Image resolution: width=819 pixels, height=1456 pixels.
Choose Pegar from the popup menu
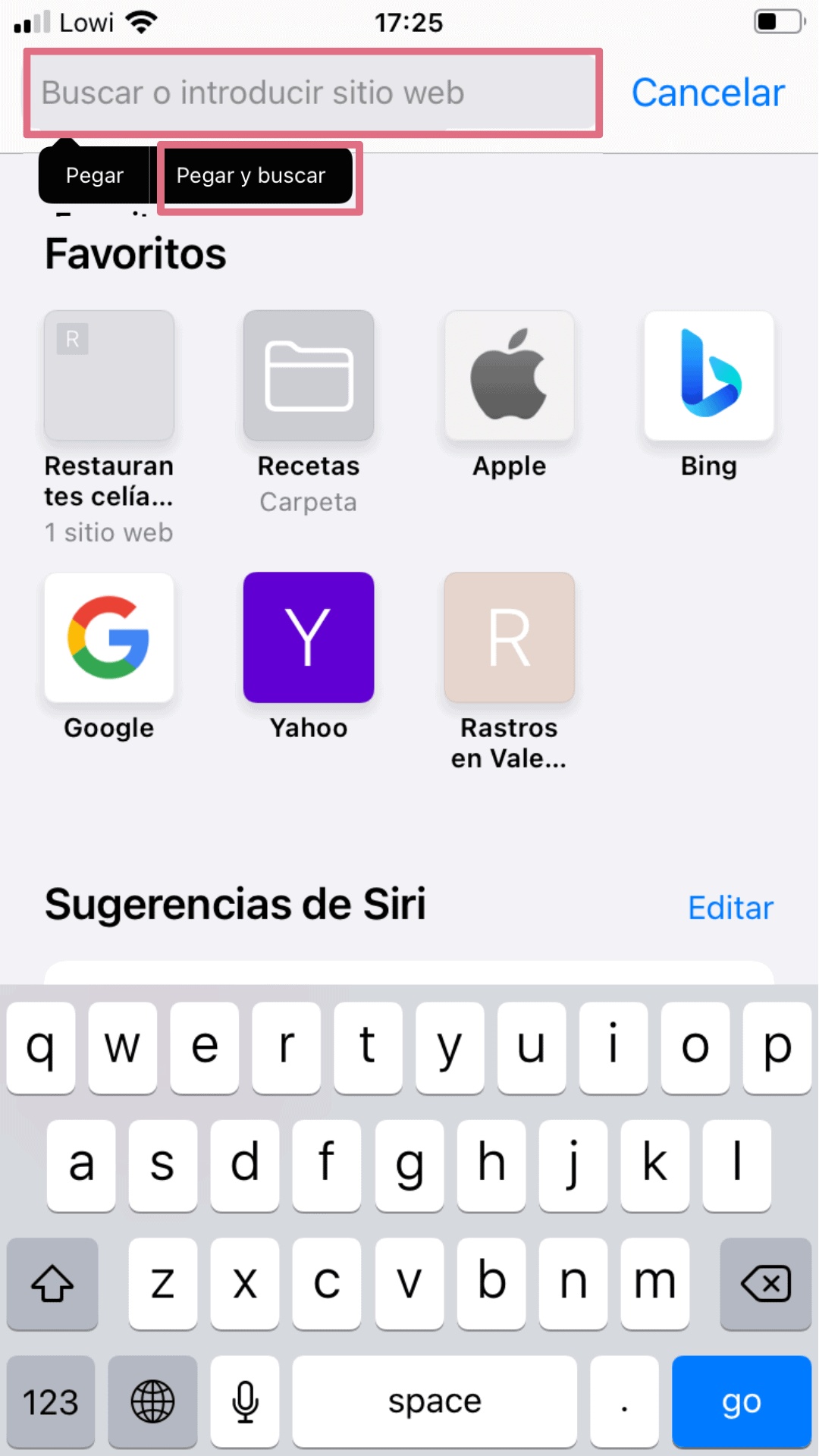coord(94,175)
